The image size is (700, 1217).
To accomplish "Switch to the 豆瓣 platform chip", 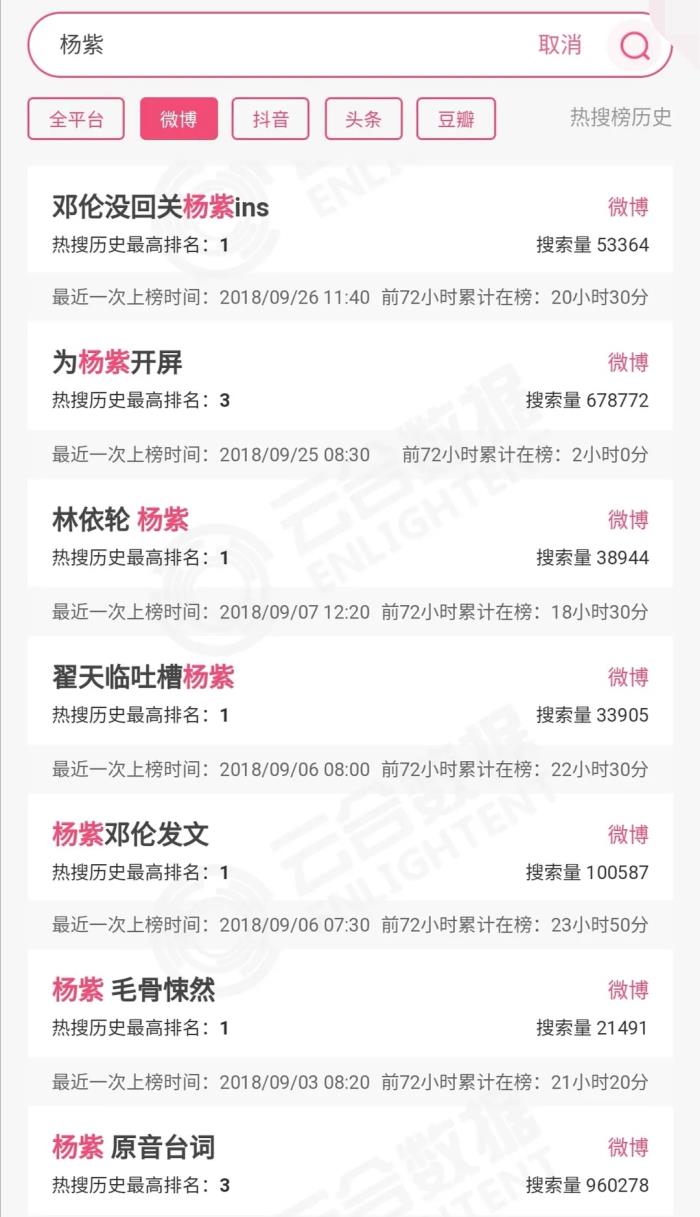I will 455,119.
